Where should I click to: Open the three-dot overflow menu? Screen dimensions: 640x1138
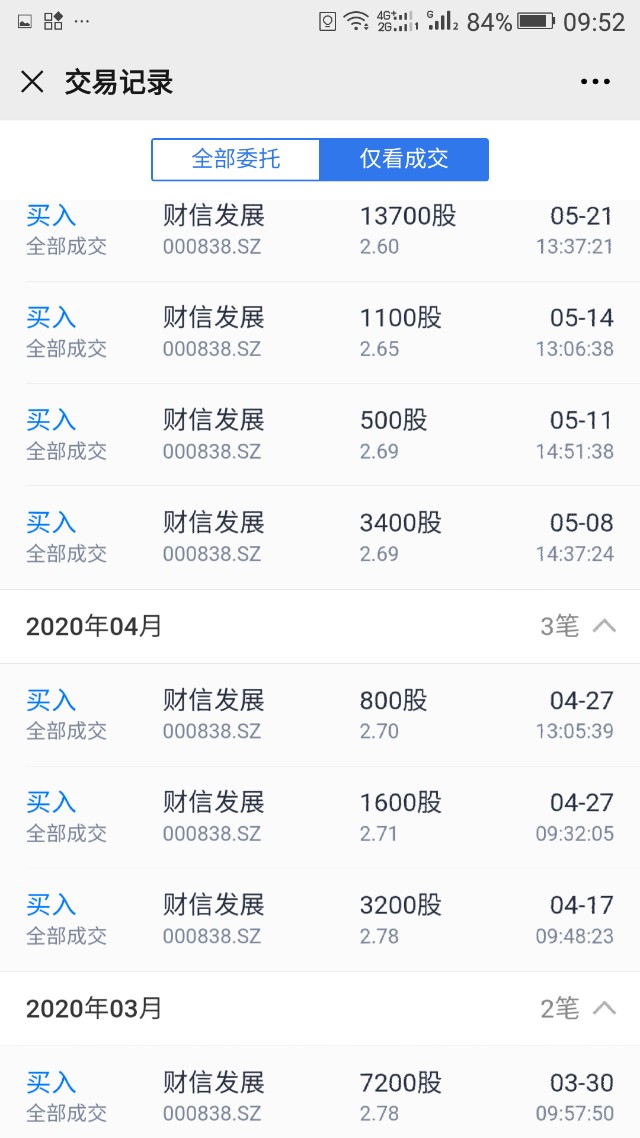[595, 82]
